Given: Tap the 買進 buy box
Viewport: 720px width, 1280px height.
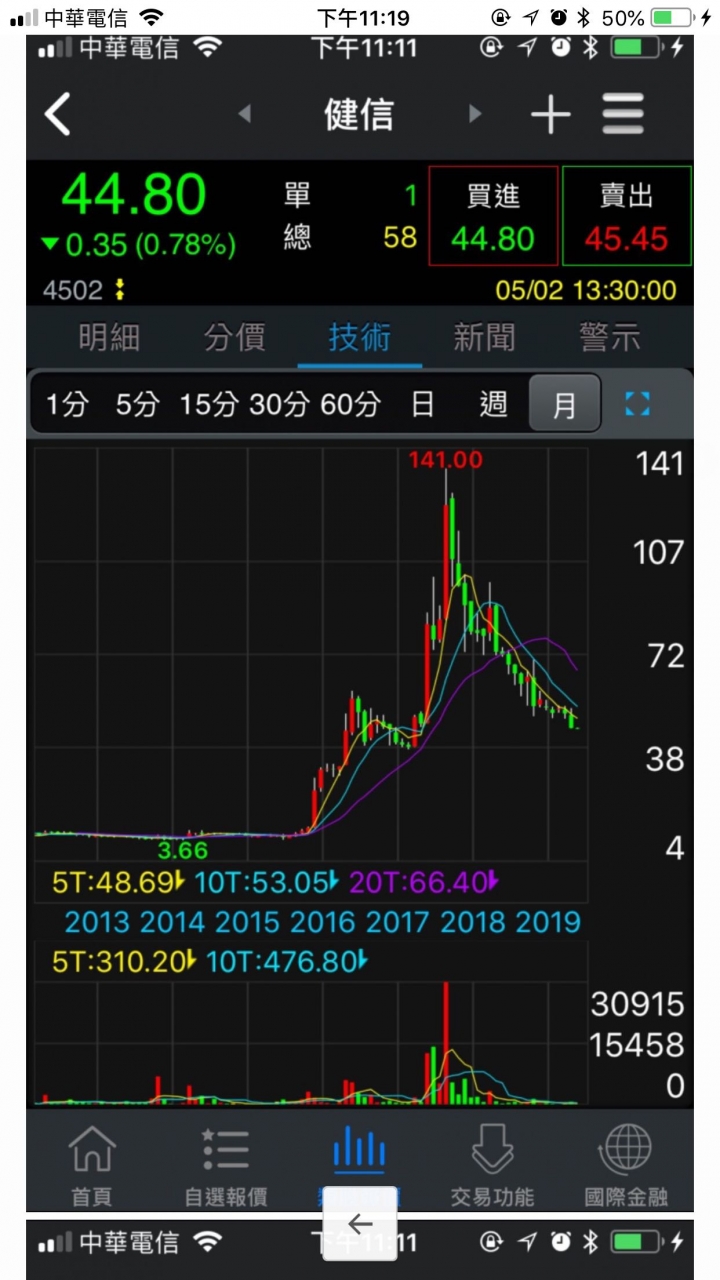Looking at the screenshot, I should click(x=493, y=216).
